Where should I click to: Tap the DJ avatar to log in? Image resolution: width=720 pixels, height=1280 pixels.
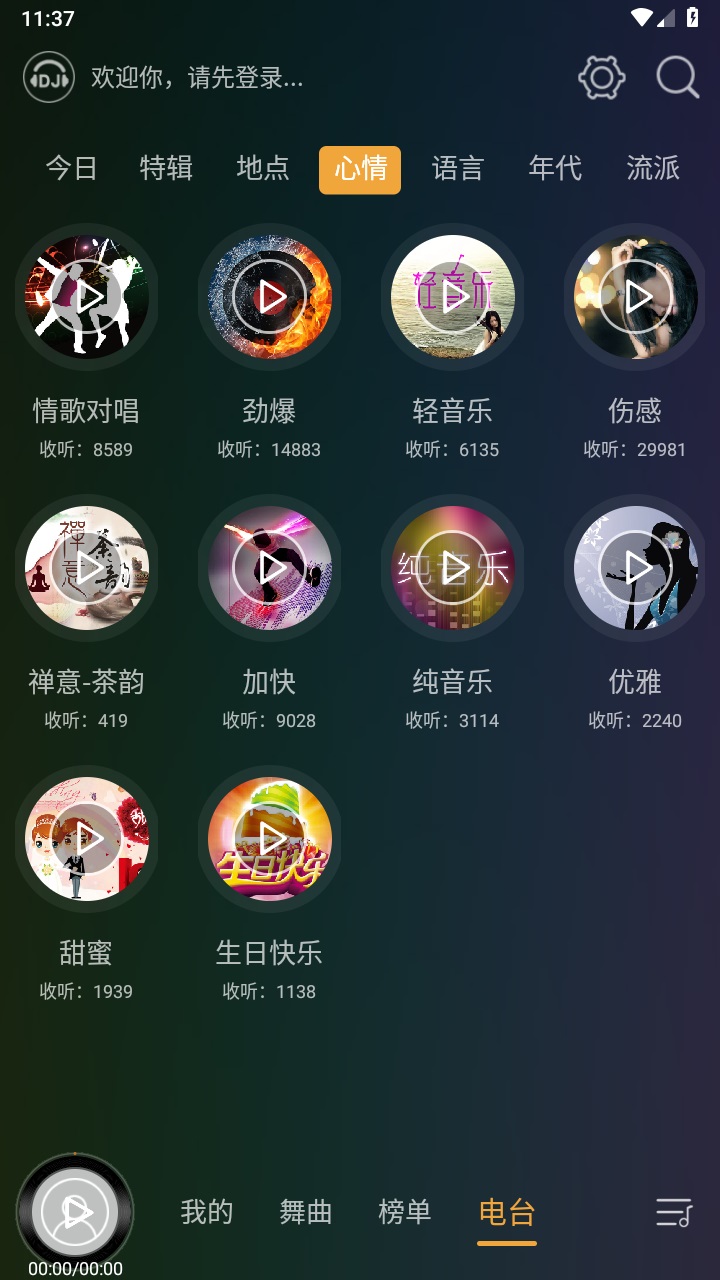click(49, 78)
